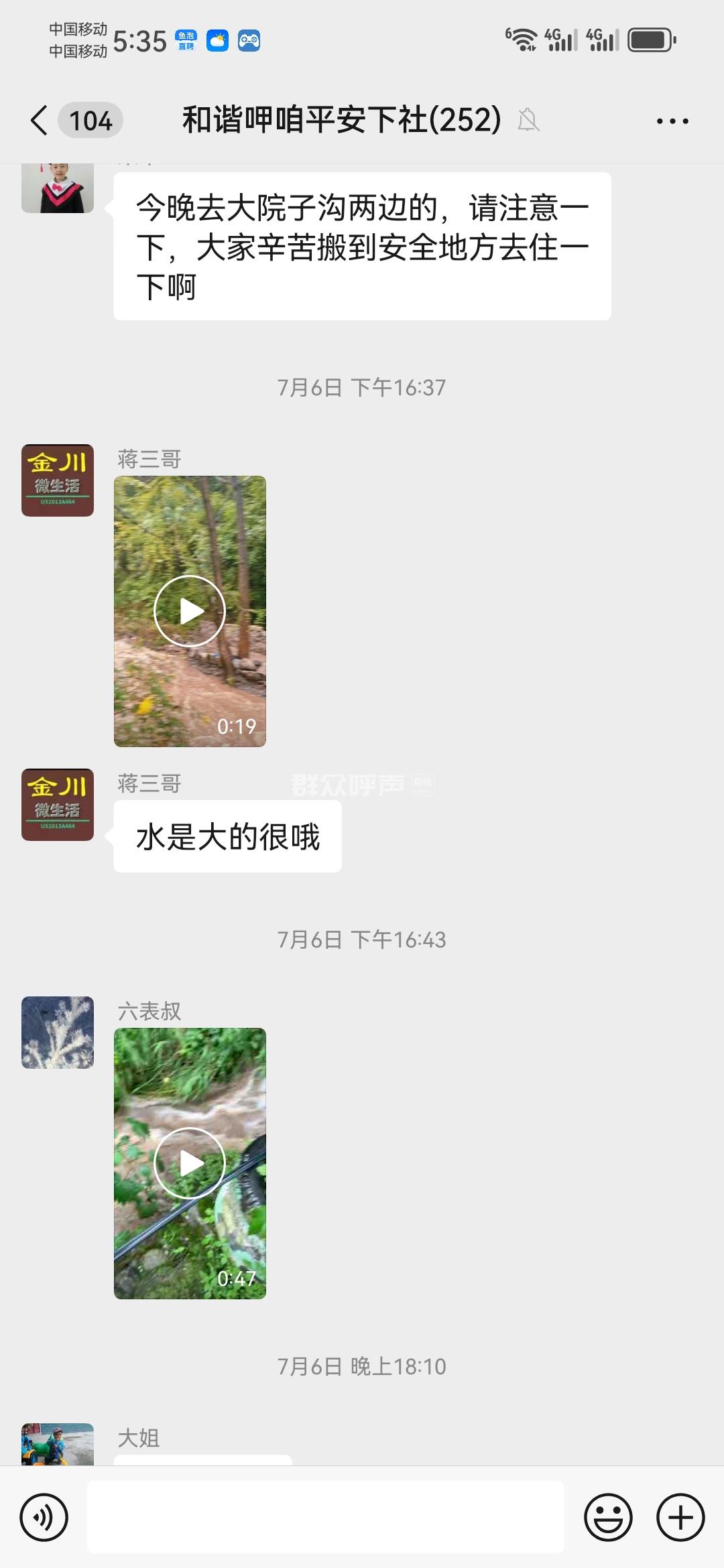
Task: Play 蒋三哥's 0:19 video
Action: [x=190, y=611]
